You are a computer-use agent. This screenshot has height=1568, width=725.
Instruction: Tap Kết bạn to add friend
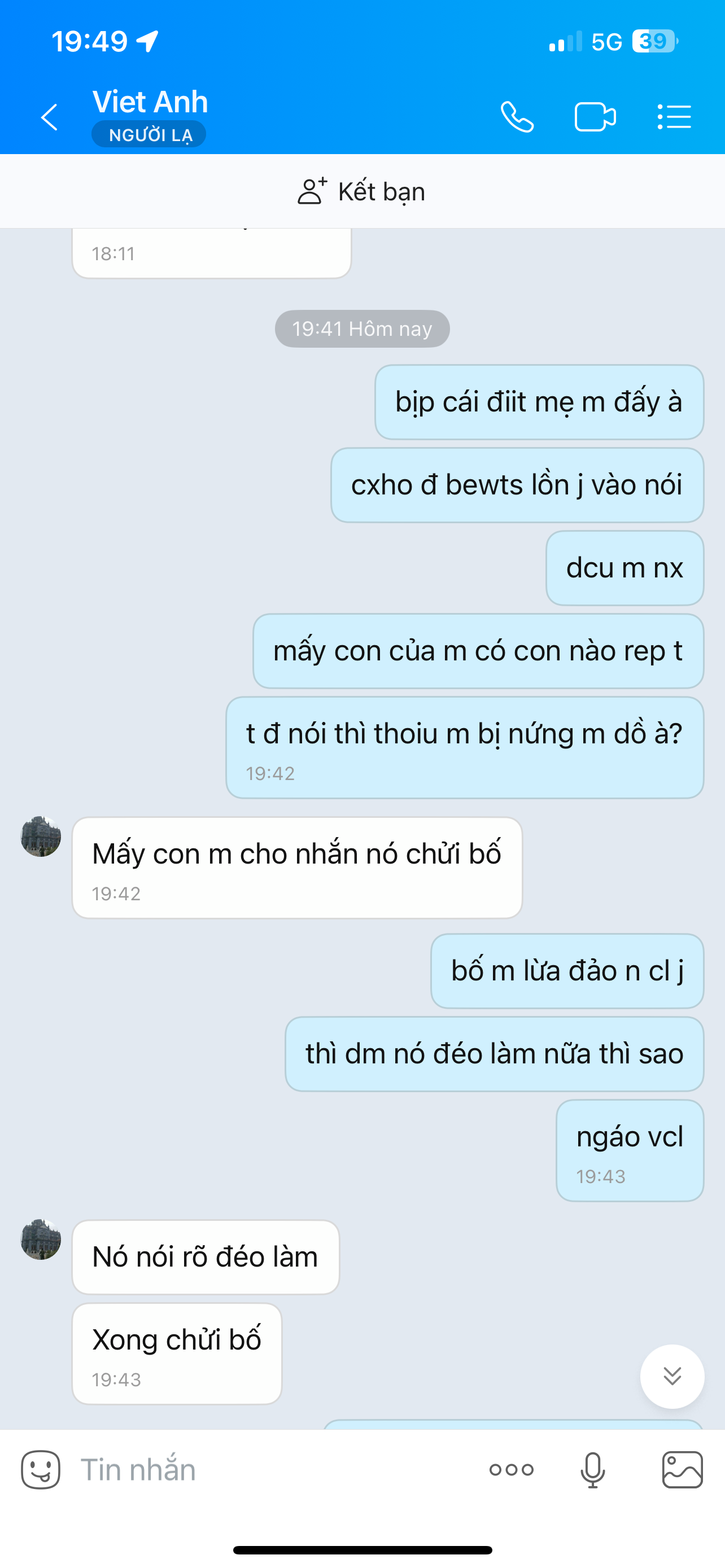tap(361, 192)
